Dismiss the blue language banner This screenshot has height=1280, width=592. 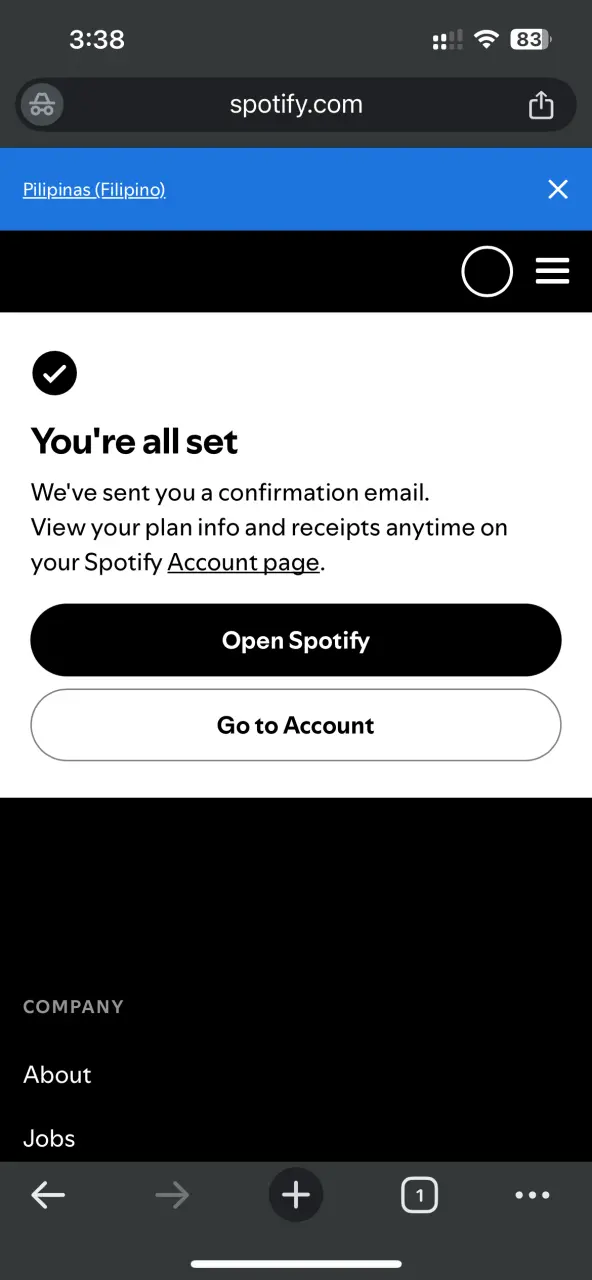click(558, 189)
